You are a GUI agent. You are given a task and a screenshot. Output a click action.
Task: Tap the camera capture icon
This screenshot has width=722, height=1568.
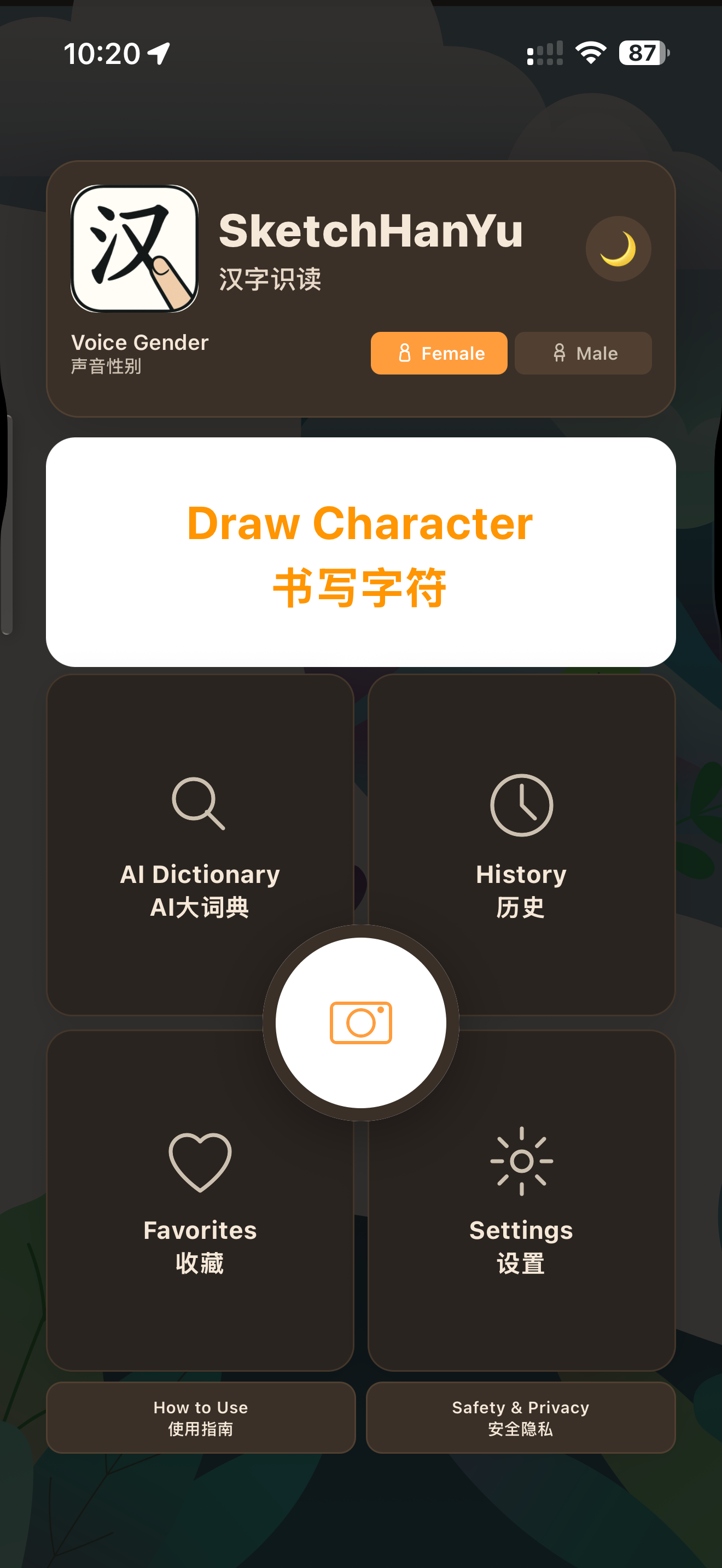(x=360, y=1022)
